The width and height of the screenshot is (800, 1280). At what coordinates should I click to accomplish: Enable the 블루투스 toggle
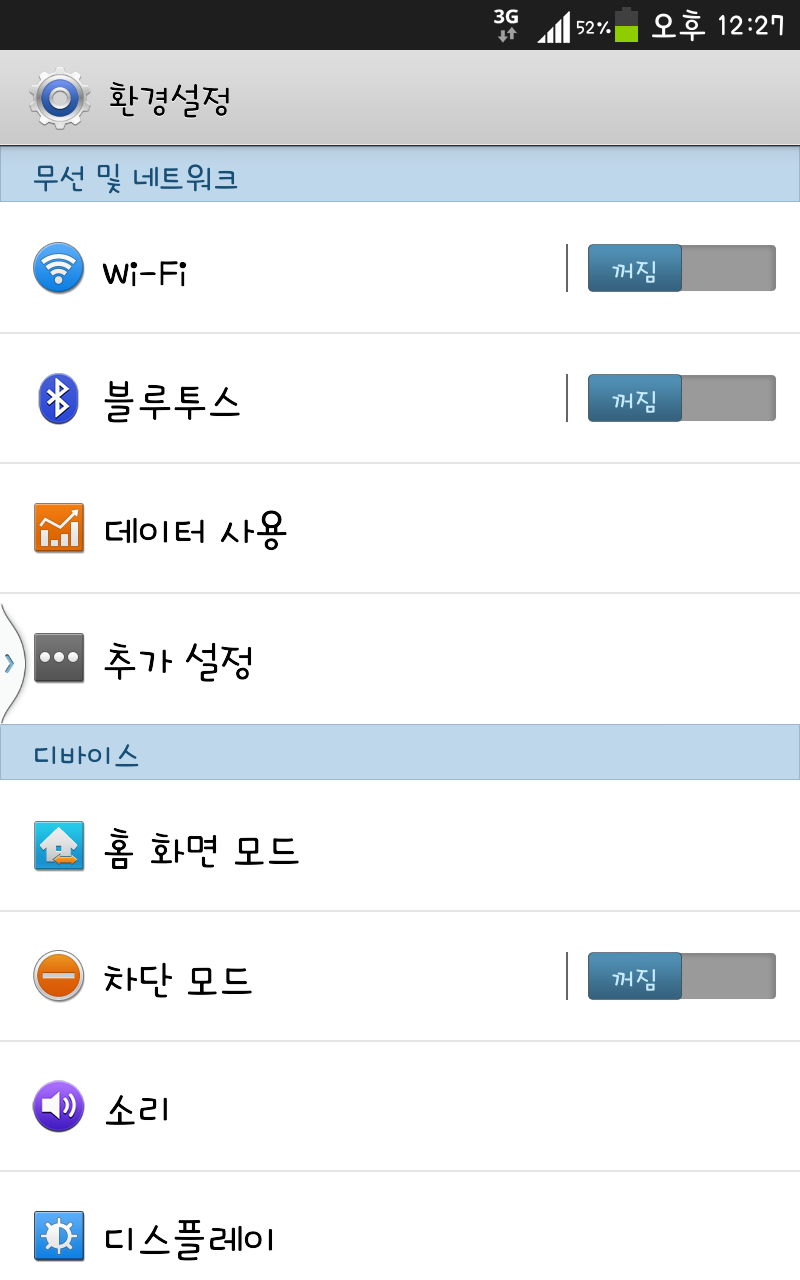coord(681,399)
